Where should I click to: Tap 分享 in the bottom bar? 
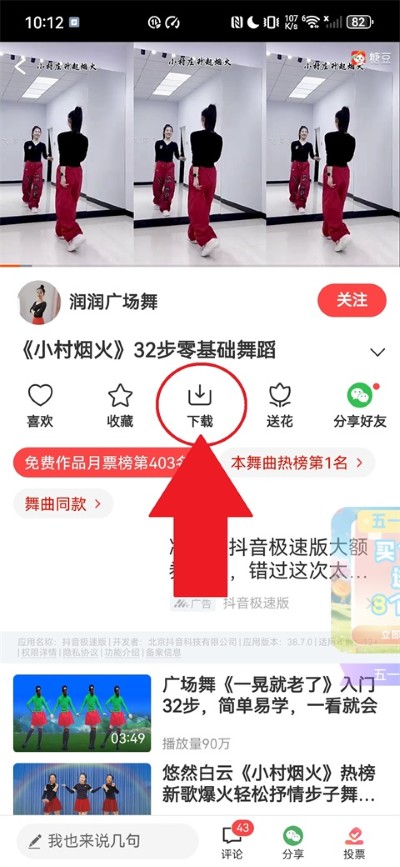coord(293,842)
